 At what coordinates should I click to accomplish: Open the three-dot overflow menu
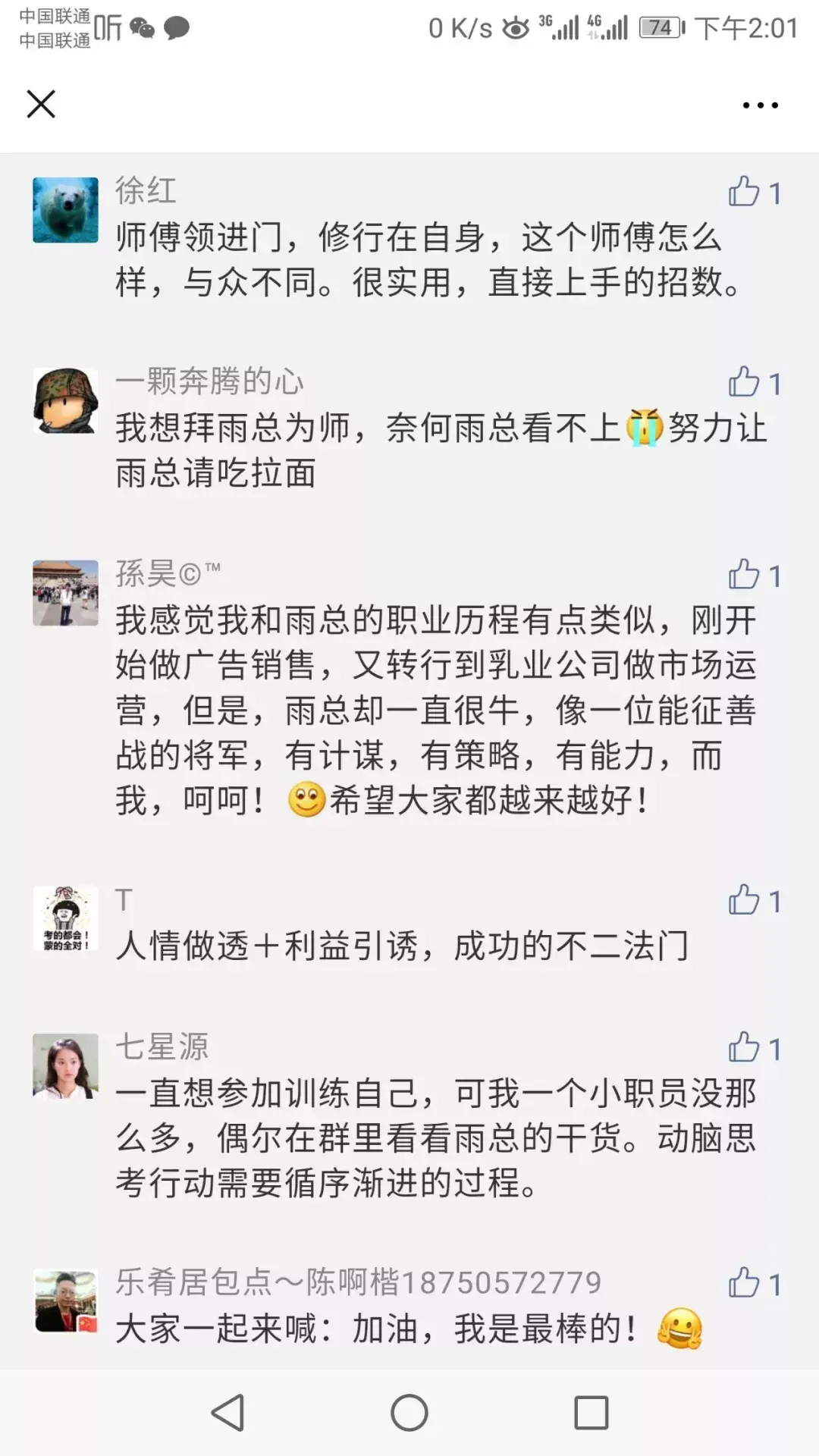(760, 105)
